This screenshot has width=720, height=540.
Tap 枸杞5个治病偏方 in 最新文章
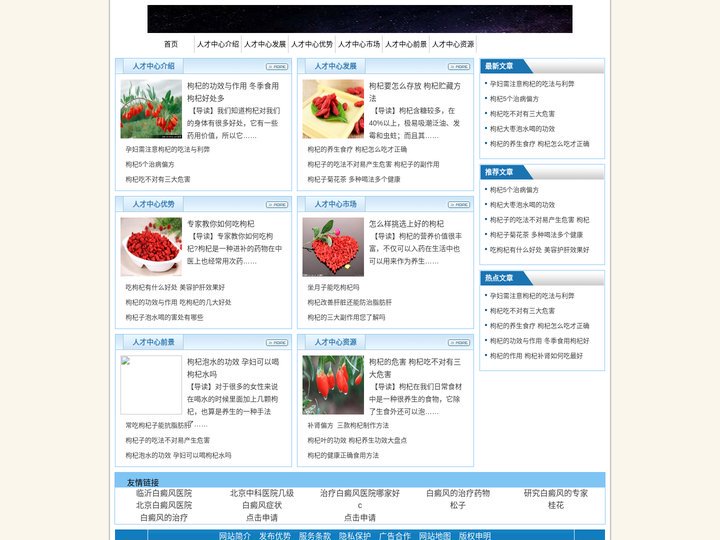tap(514, 99)
